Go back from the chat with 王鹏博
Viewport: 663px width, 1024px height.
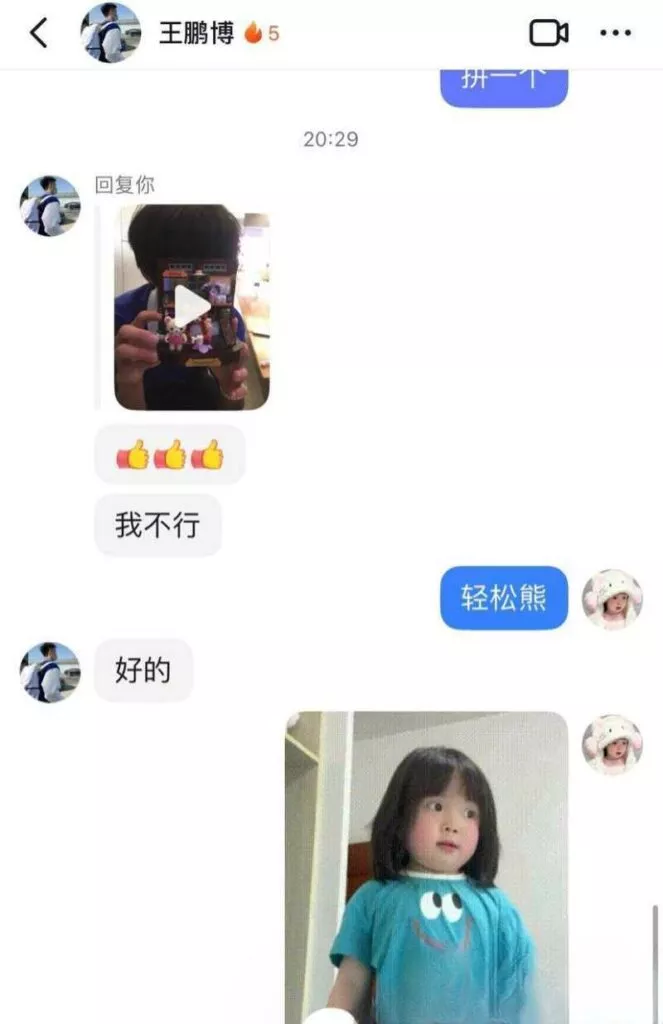click(x=38, y=33)
